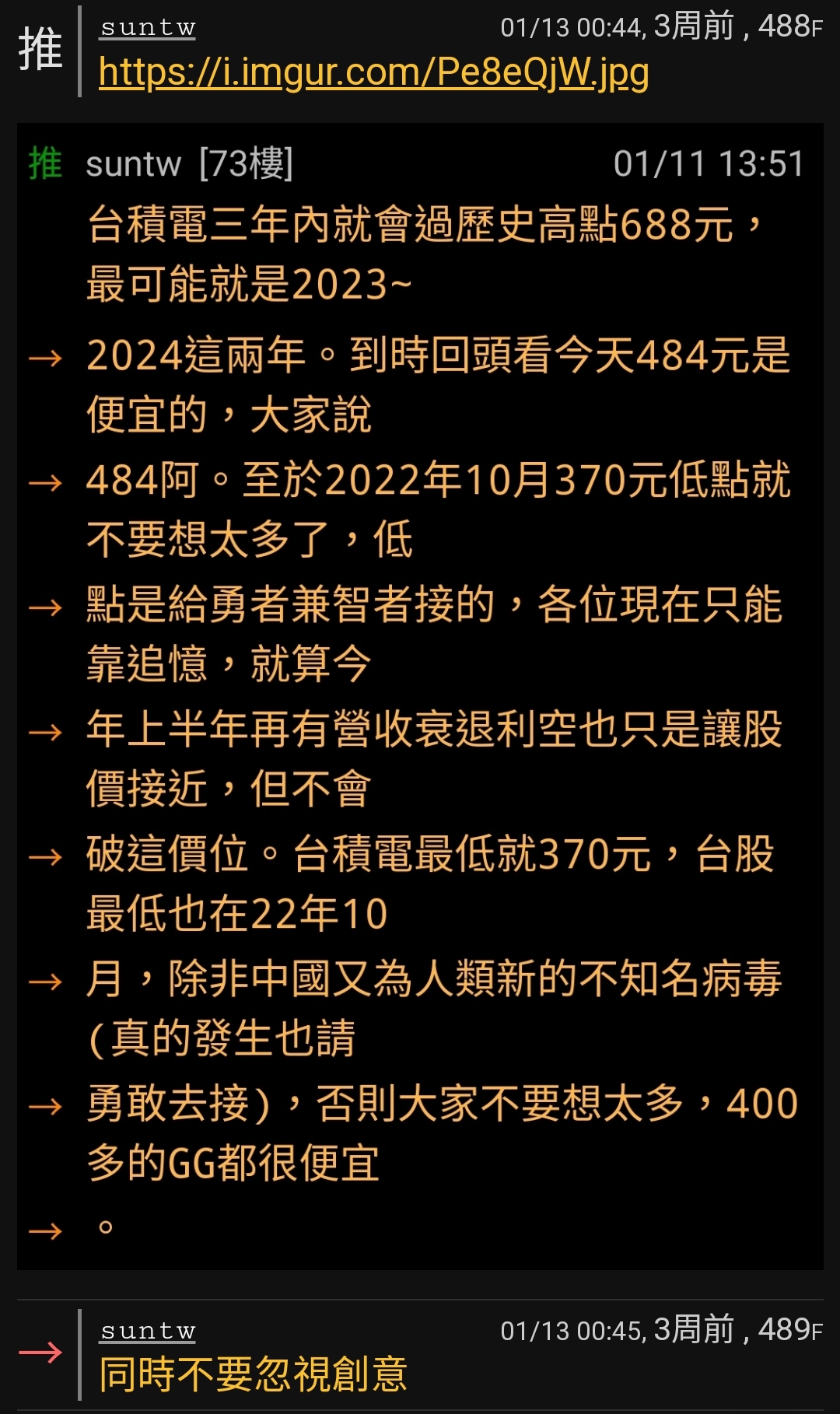
Task: Tap the suntw username on comment 489F
Action: coord(148,1331)
